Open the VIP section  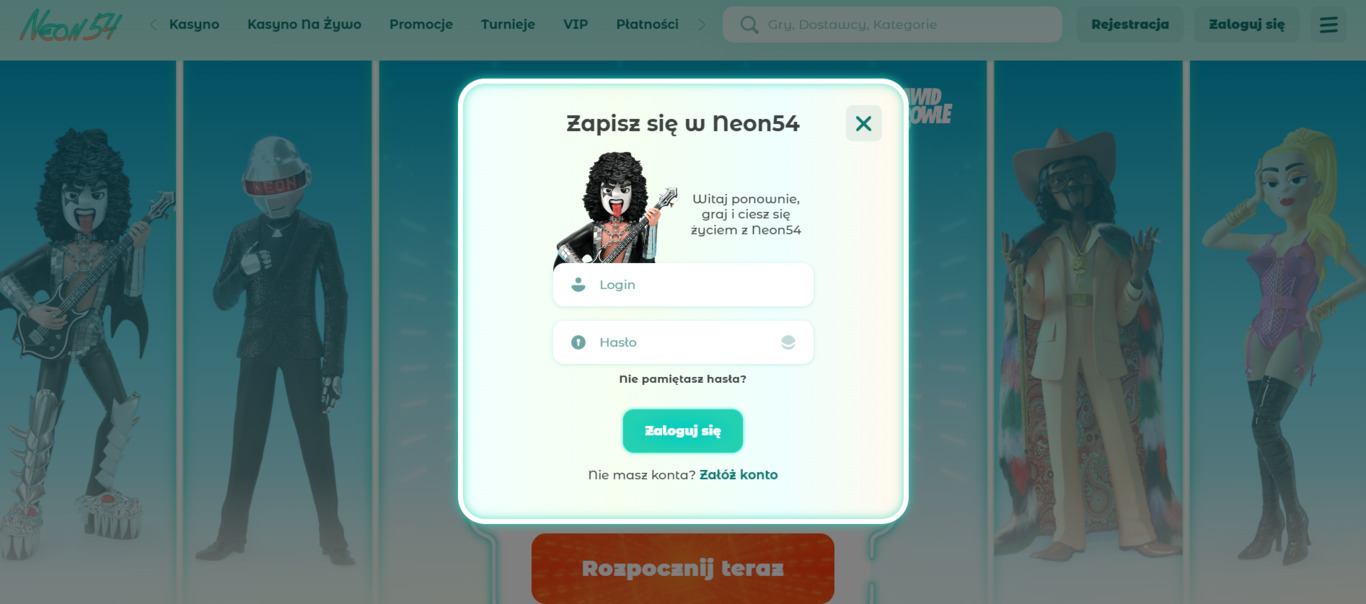click(575, 24)
